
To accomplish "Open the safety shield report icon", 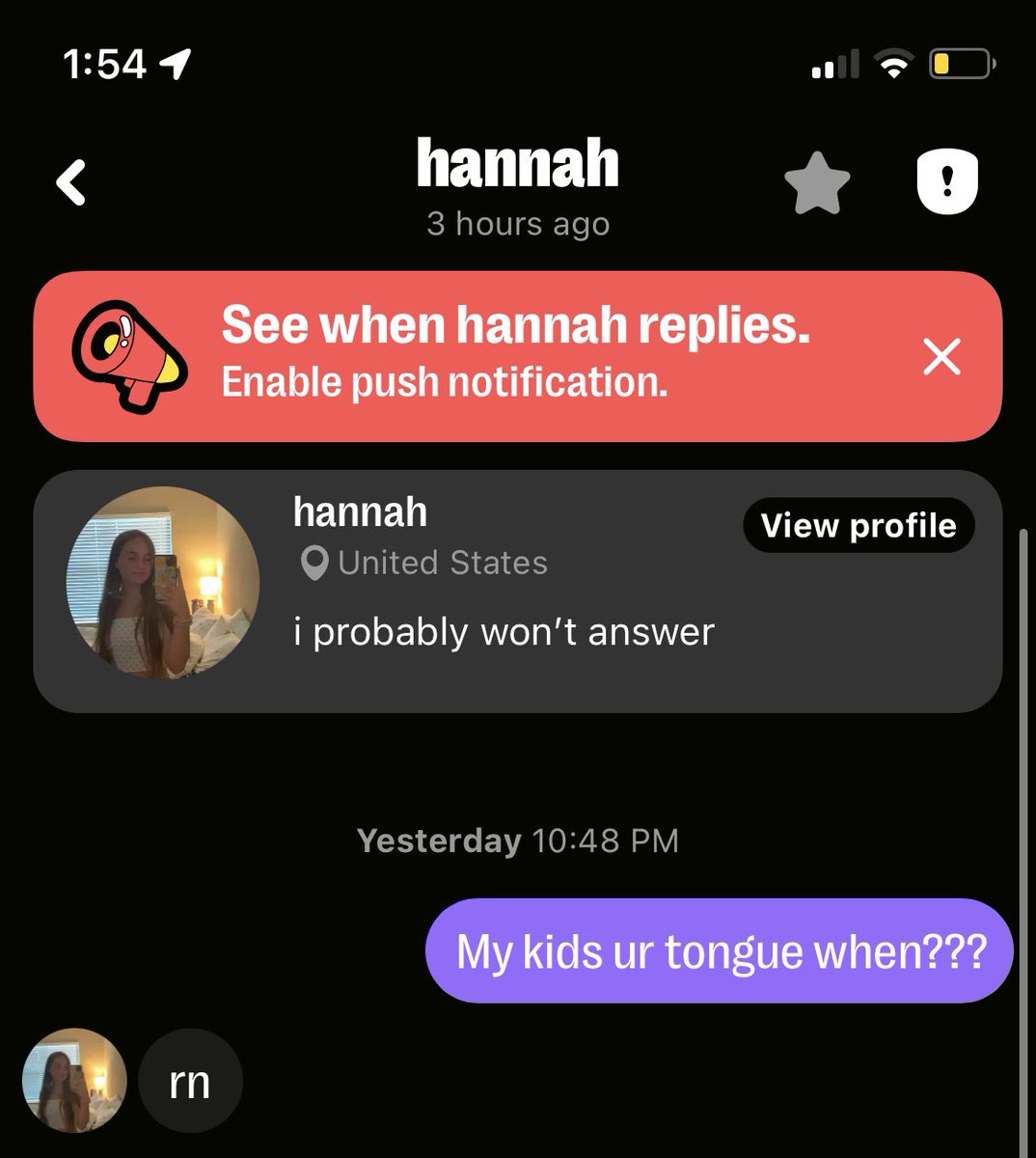I will 946,181.
